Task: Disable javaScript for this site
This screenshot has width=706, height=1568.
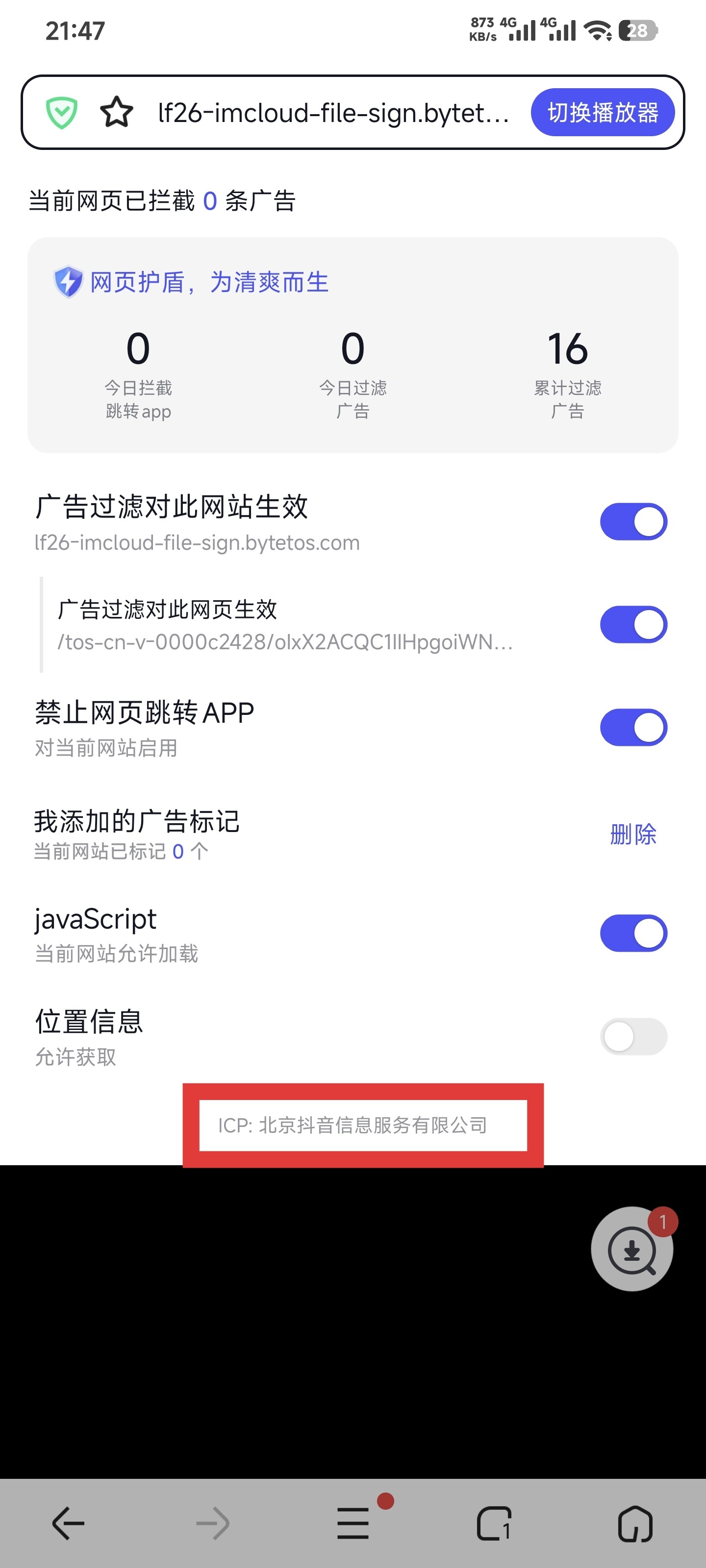Action: tap(633, 933)
